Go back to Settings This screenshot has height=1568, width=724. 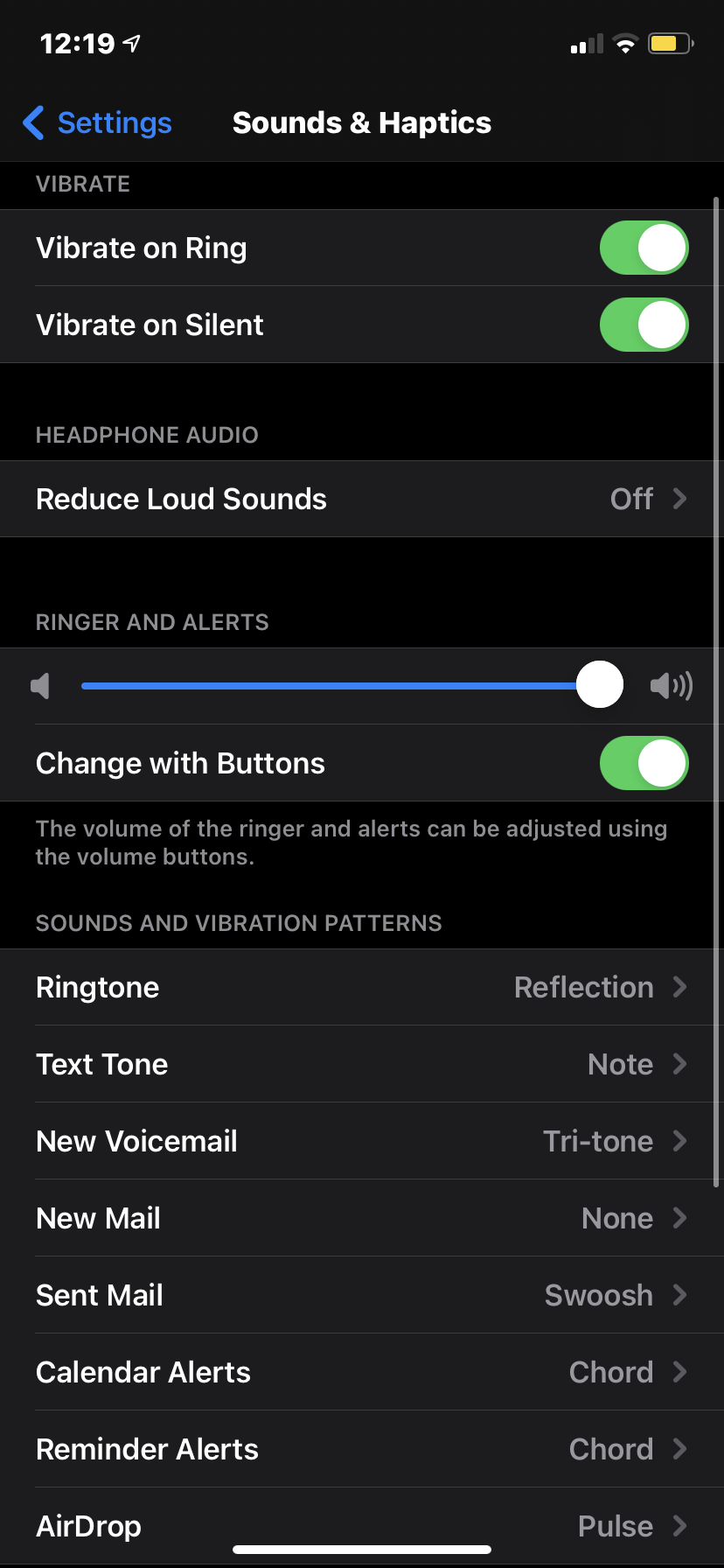click(98, 123)
